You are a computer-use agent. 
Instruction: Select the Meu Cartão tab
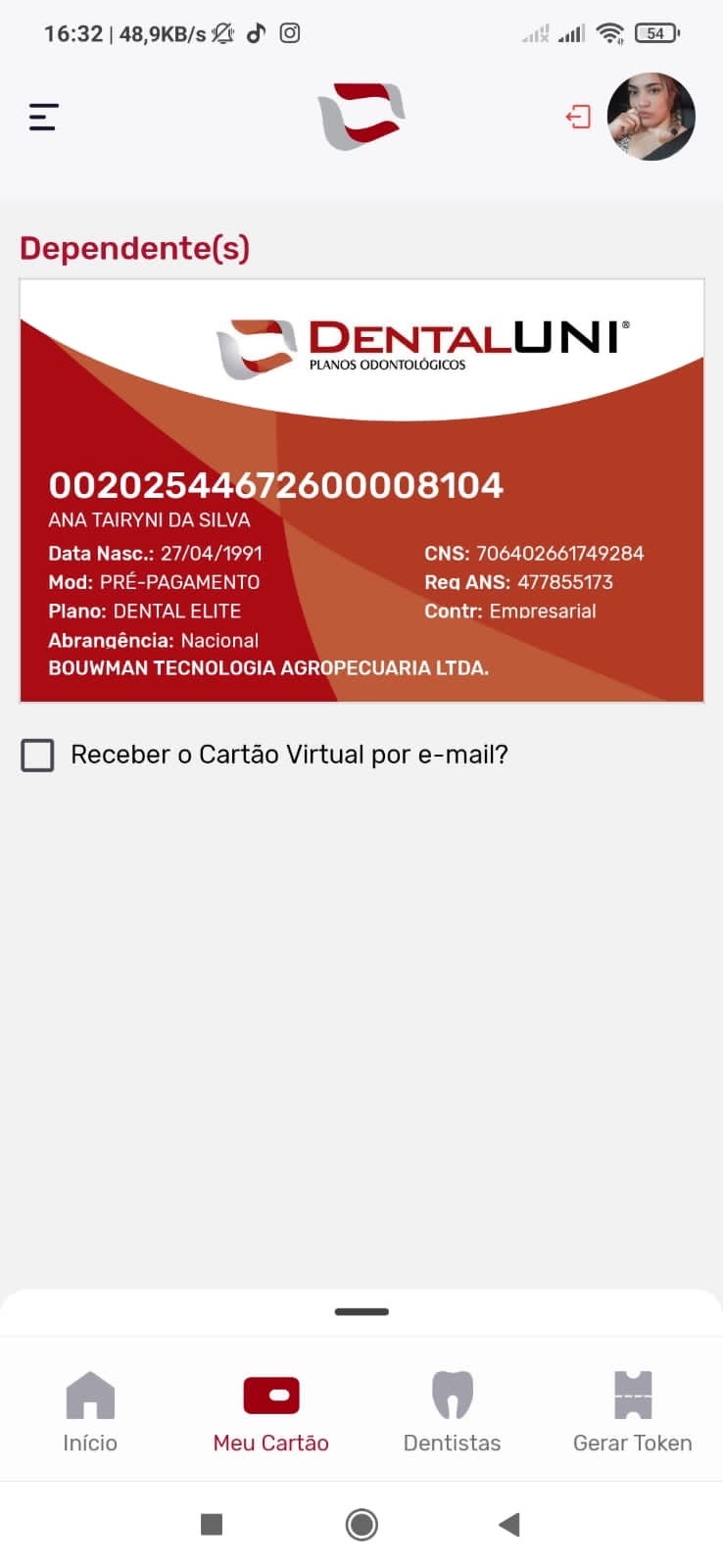point(271,1411)
